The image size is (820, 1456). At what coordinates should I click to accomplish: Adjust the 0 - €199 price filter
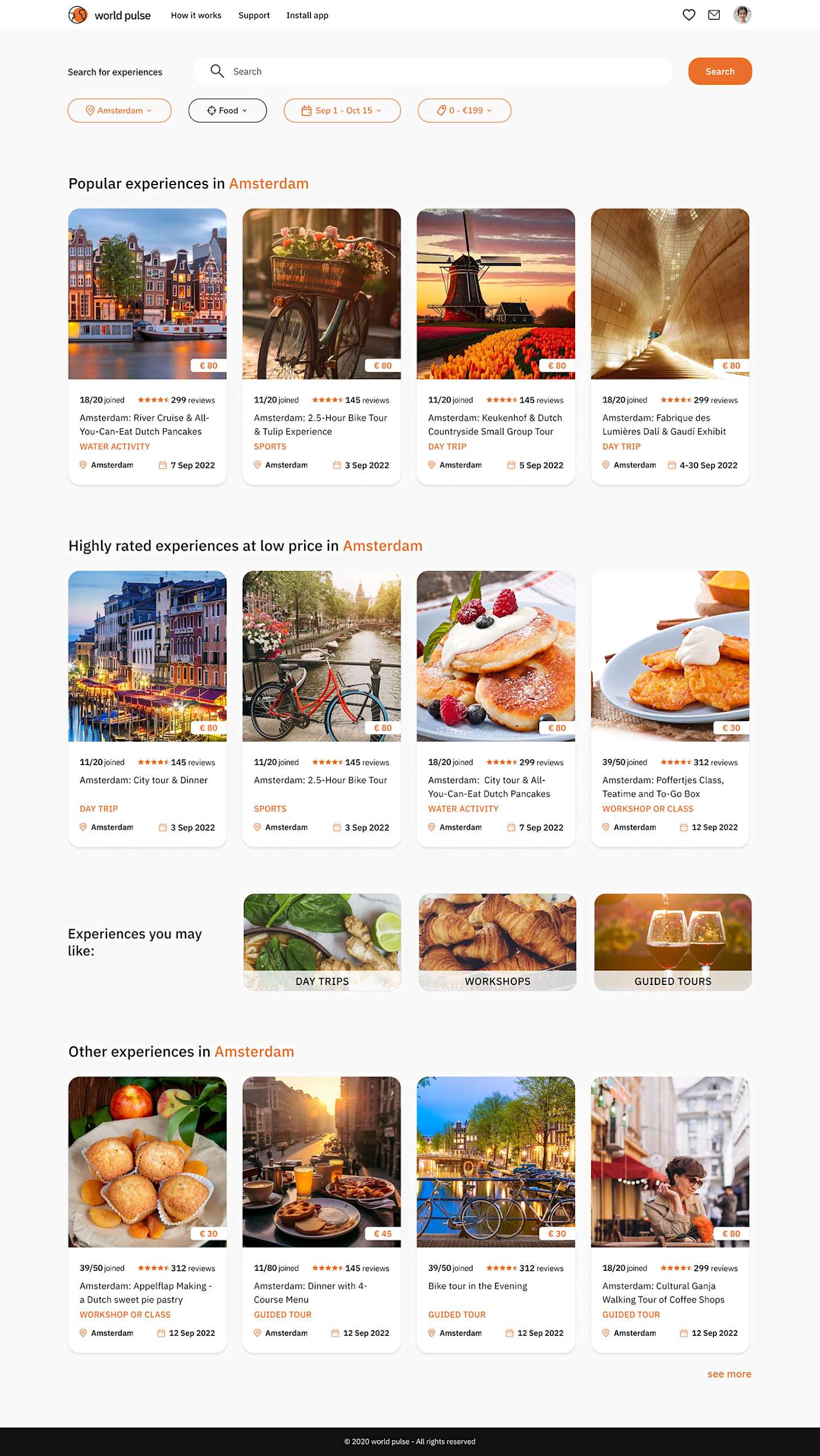click(x=464, y=111)
